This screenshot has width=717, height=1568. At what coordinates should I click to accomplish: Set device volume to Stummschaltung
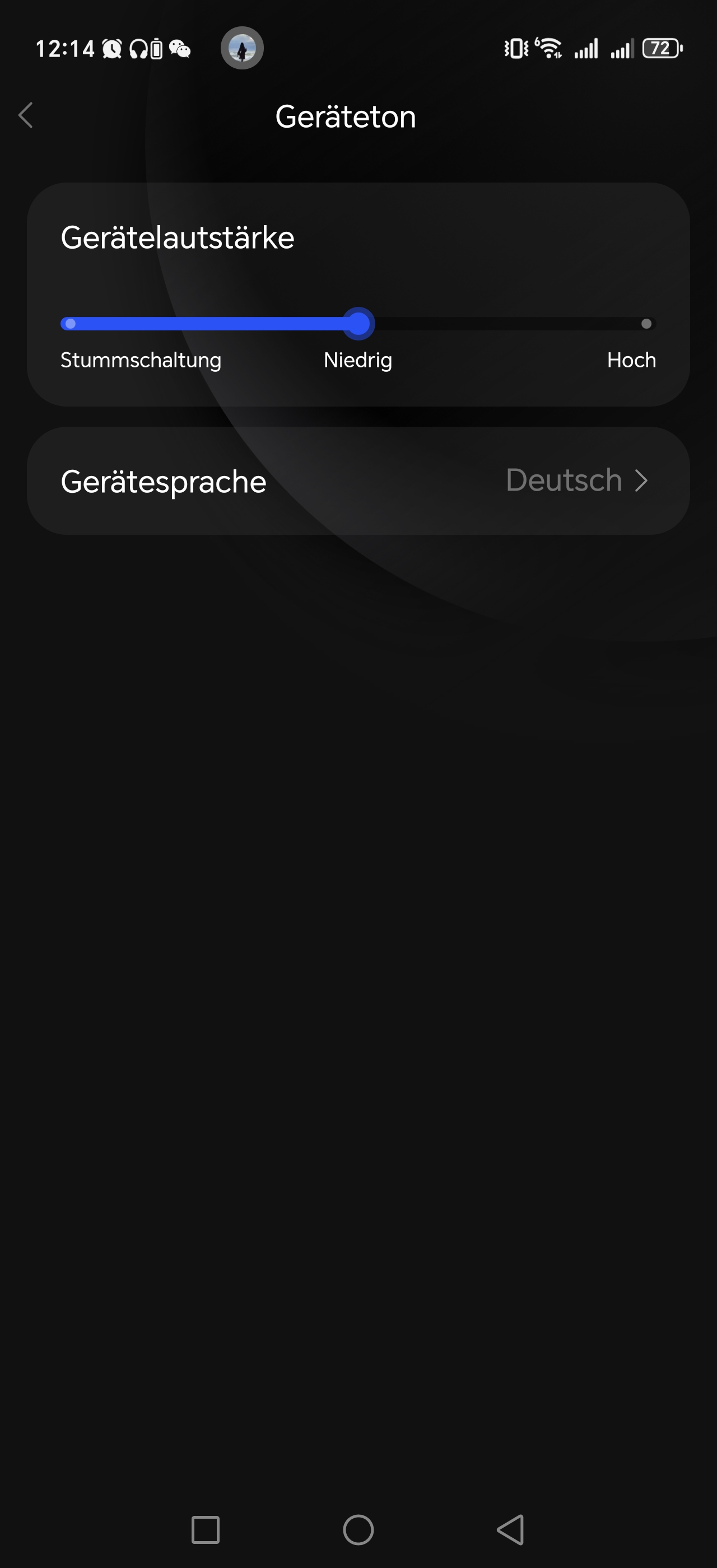click(71, 324)
